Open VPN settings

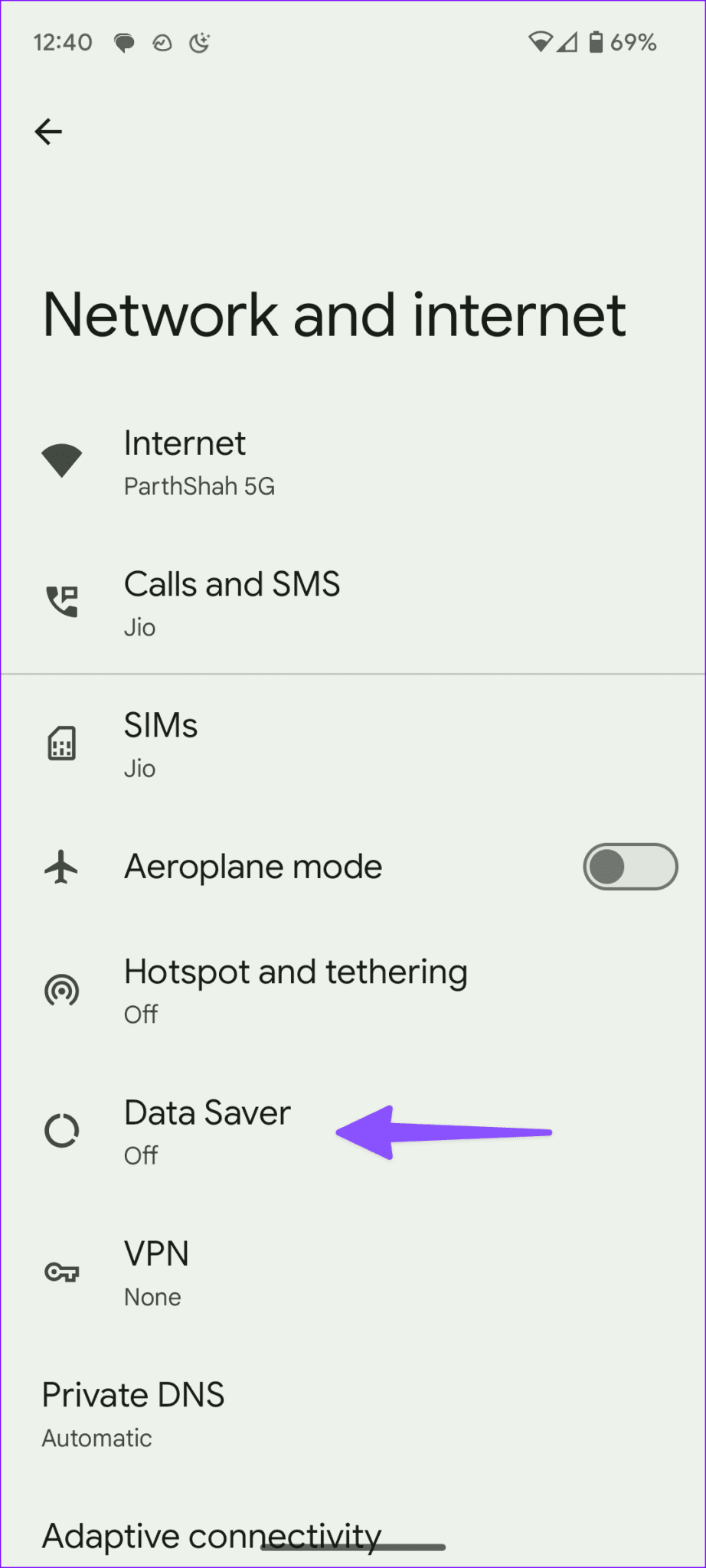156,1272
